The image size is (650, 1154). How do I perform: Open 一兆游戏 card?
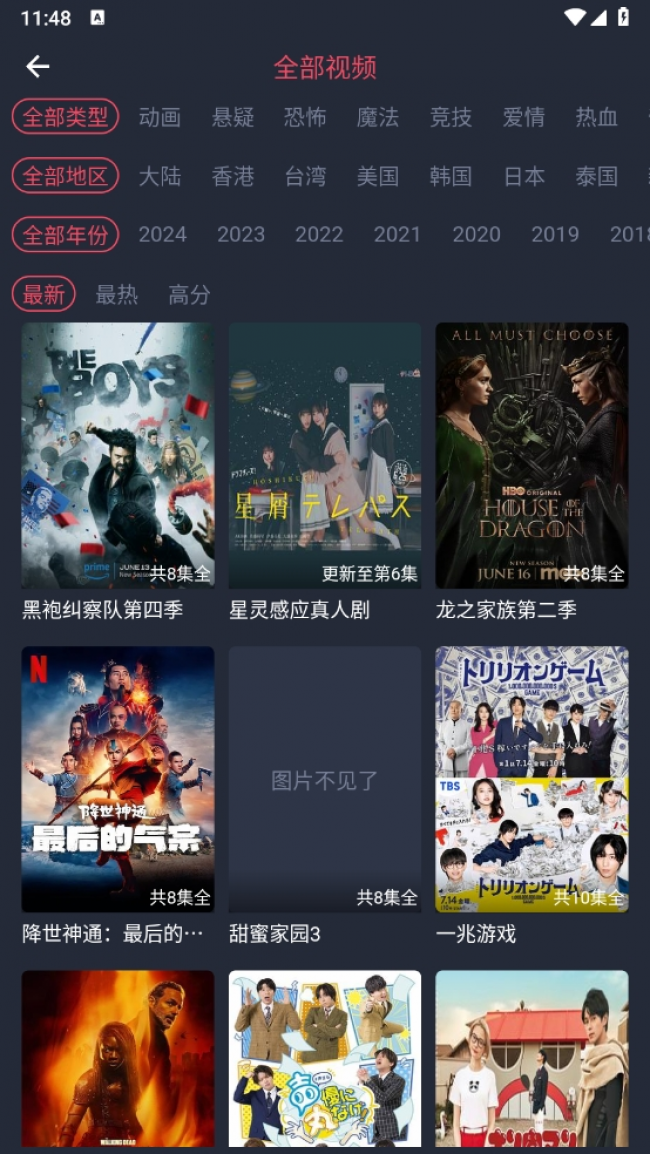531,796
